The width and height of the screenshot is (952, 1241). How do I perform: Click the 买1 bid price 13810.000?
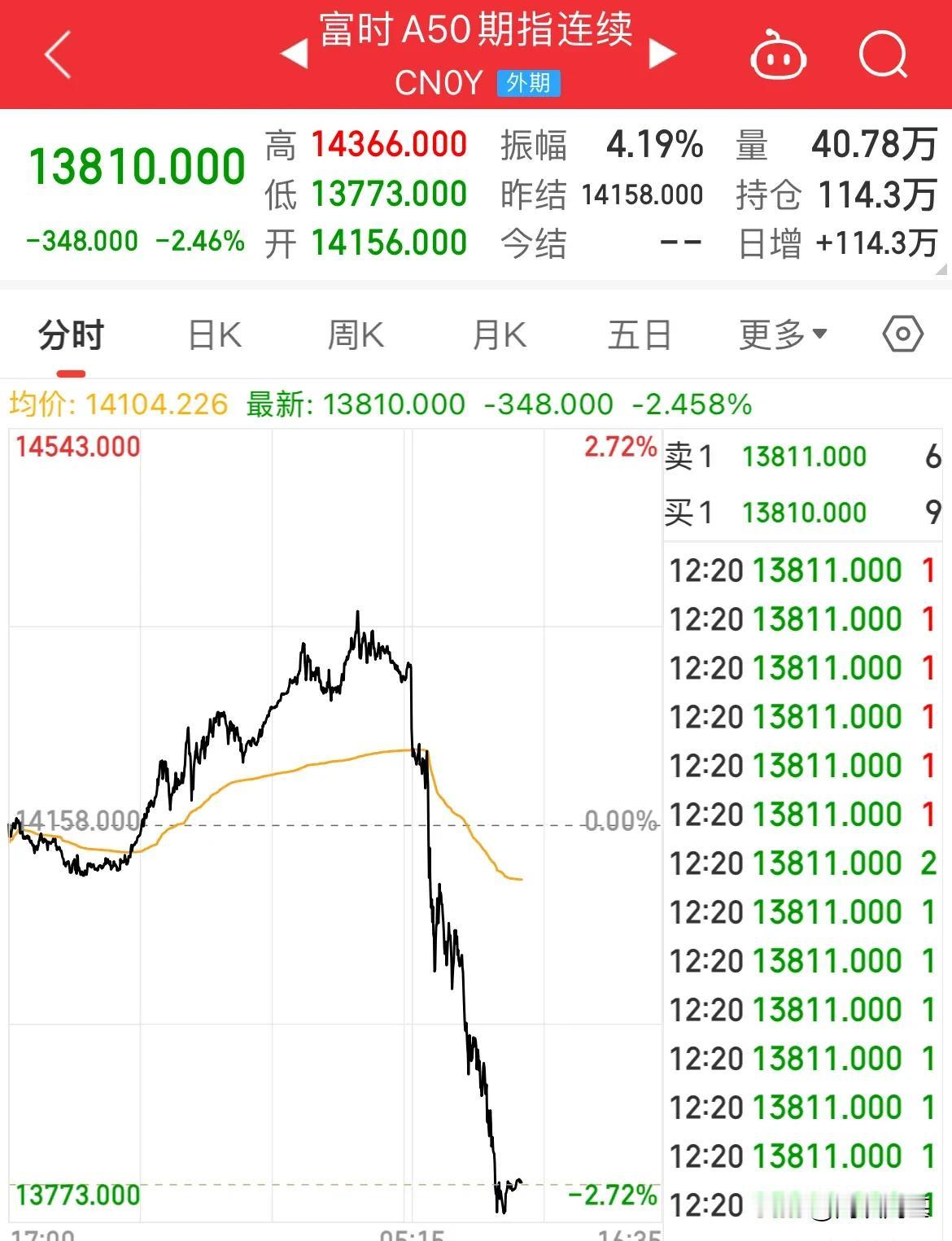(804, 512)
